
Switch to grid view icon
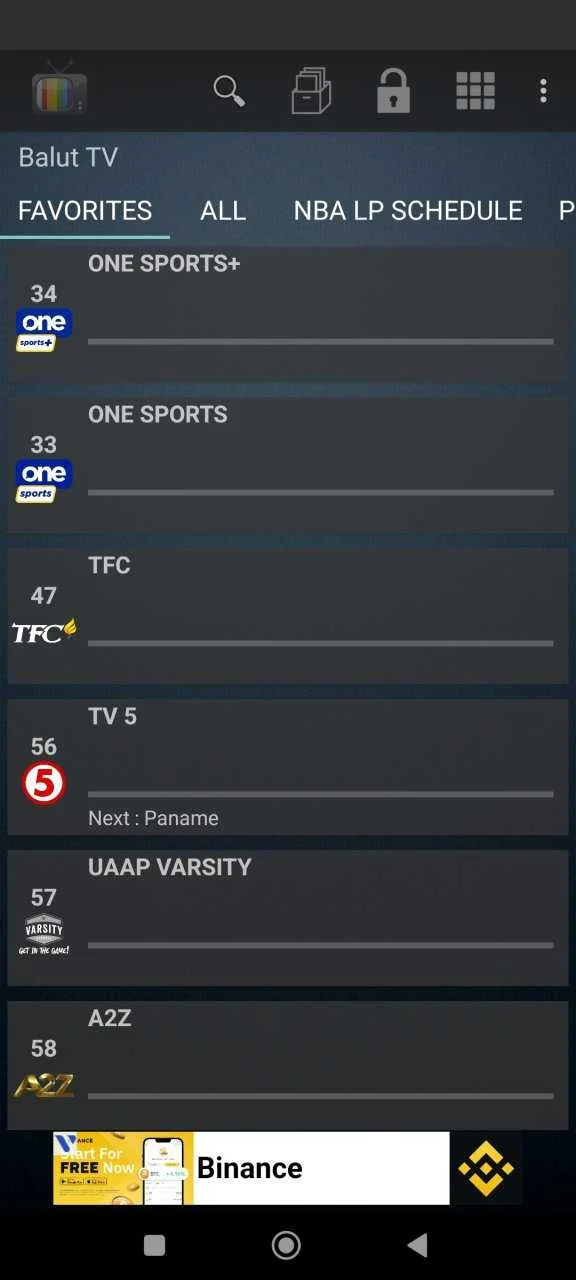(475, 91)
